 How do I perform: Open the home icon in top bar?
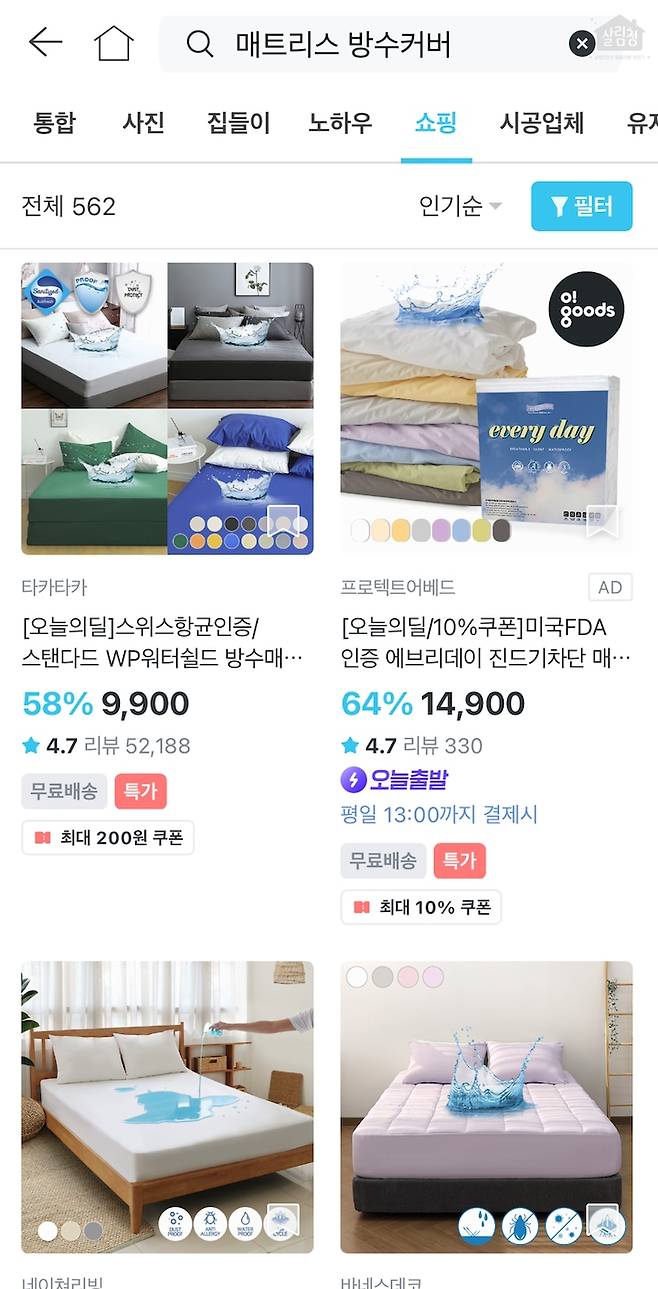[113, 43]
